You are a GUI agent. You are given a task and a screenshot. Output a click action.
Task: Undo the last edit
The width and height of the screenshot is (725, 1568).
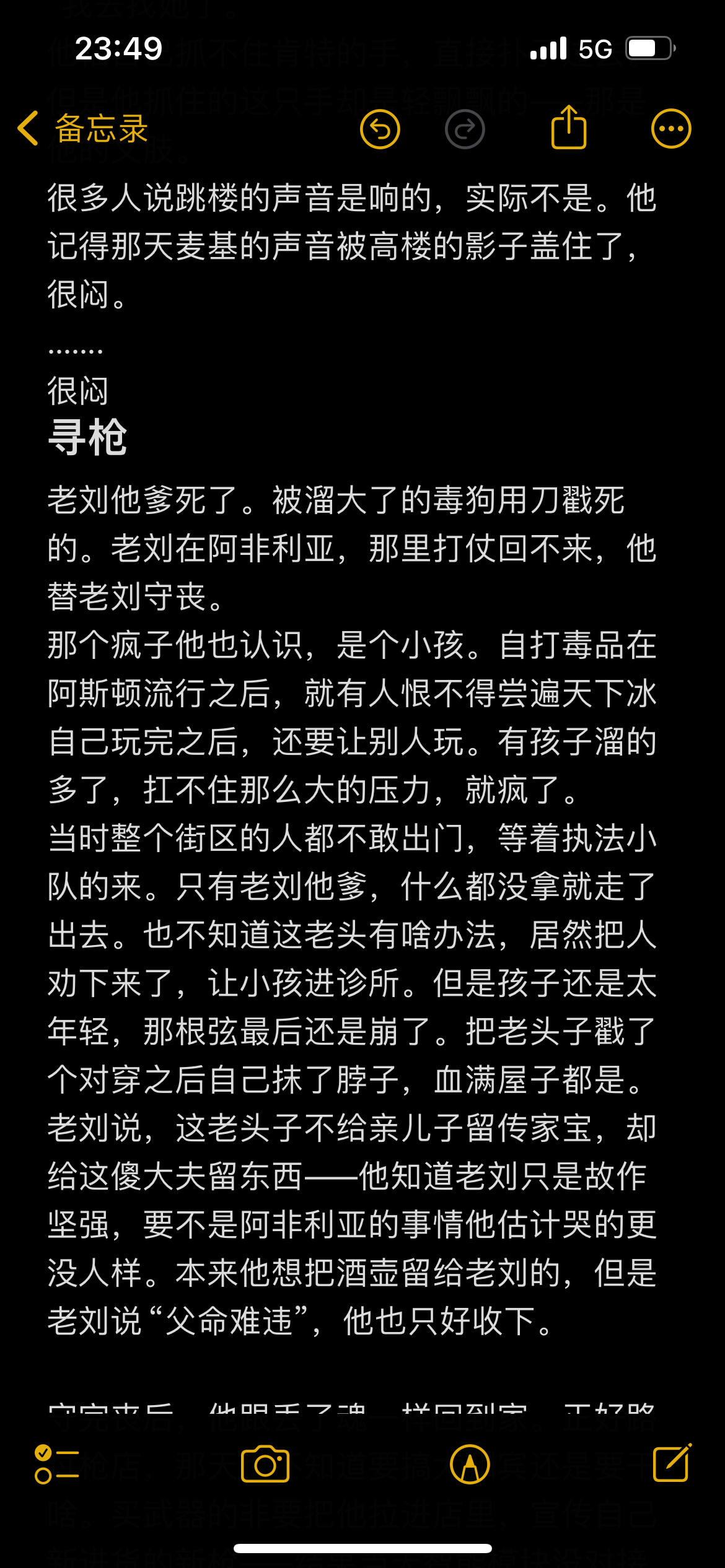380,129
